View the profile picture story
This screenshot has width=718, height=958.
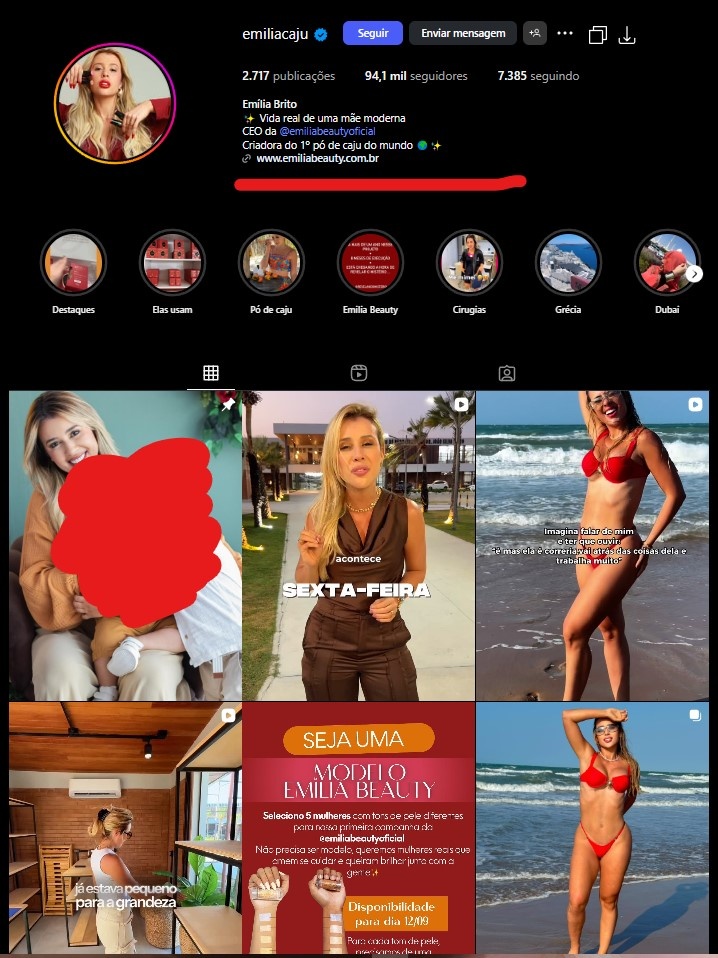[115, 103]
